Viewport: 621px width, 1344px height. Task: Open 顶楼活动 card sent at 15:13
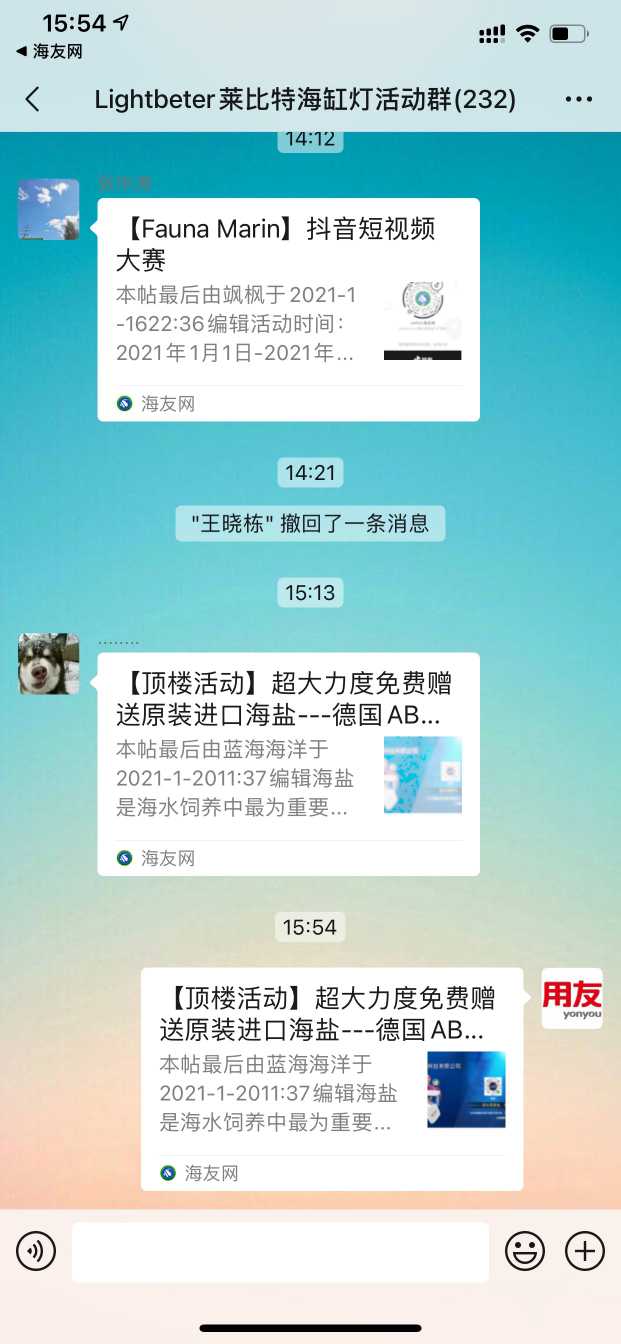pyautogui.click(x=288, y=763)
